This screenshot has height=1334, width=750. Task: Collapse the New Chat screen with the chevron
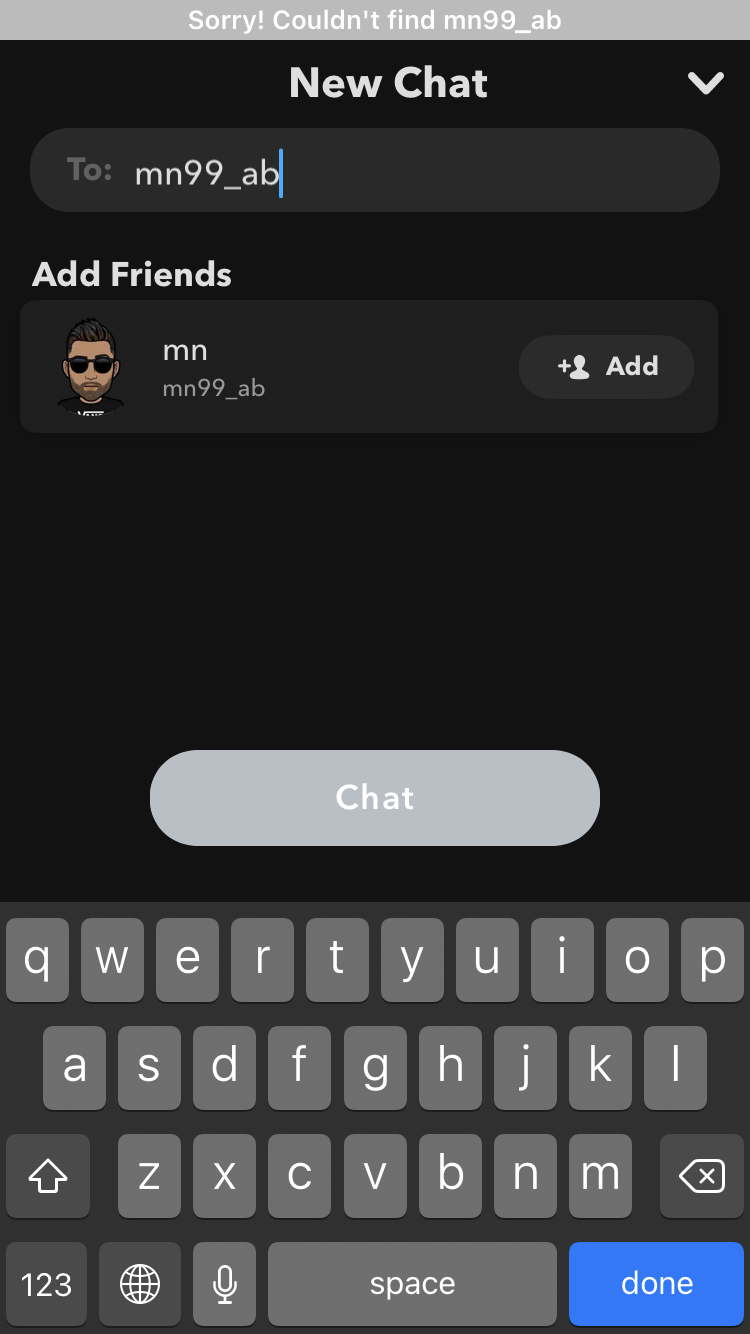click(x=705, y=84)
